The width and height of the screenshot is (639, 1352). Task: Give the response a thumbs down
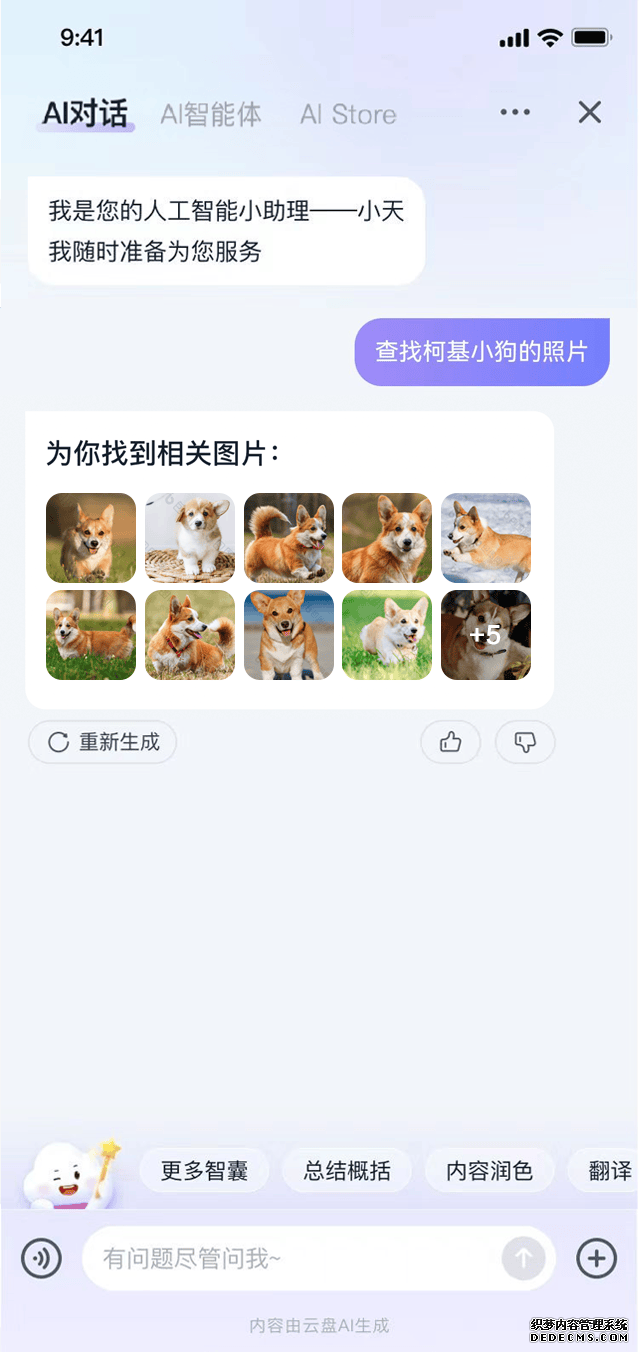pyautogui.click(x=525, y=742)
